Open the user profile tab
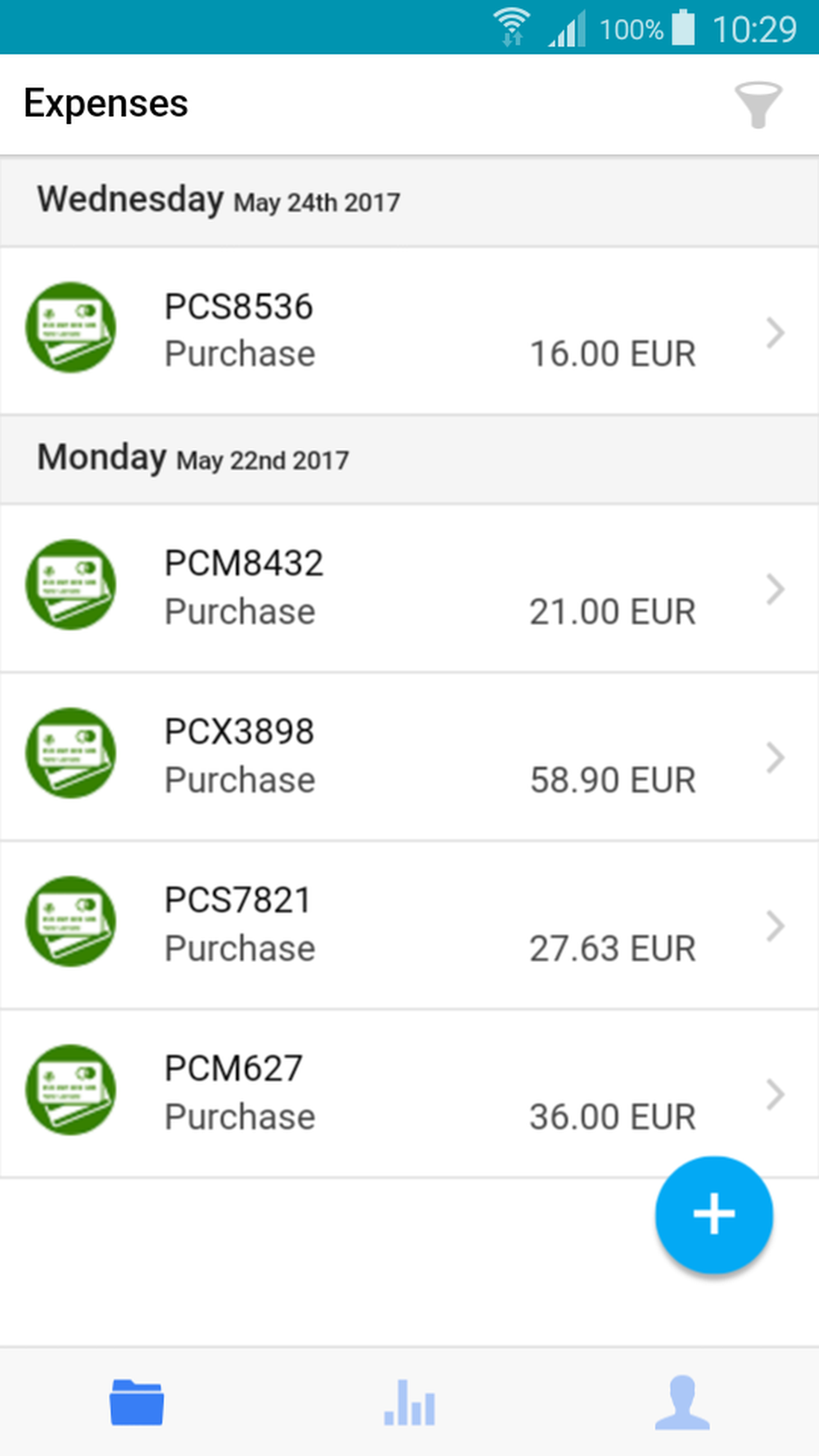This screenshot has height=1456, width=819. pyautogui.click(x=682, y=1401)
